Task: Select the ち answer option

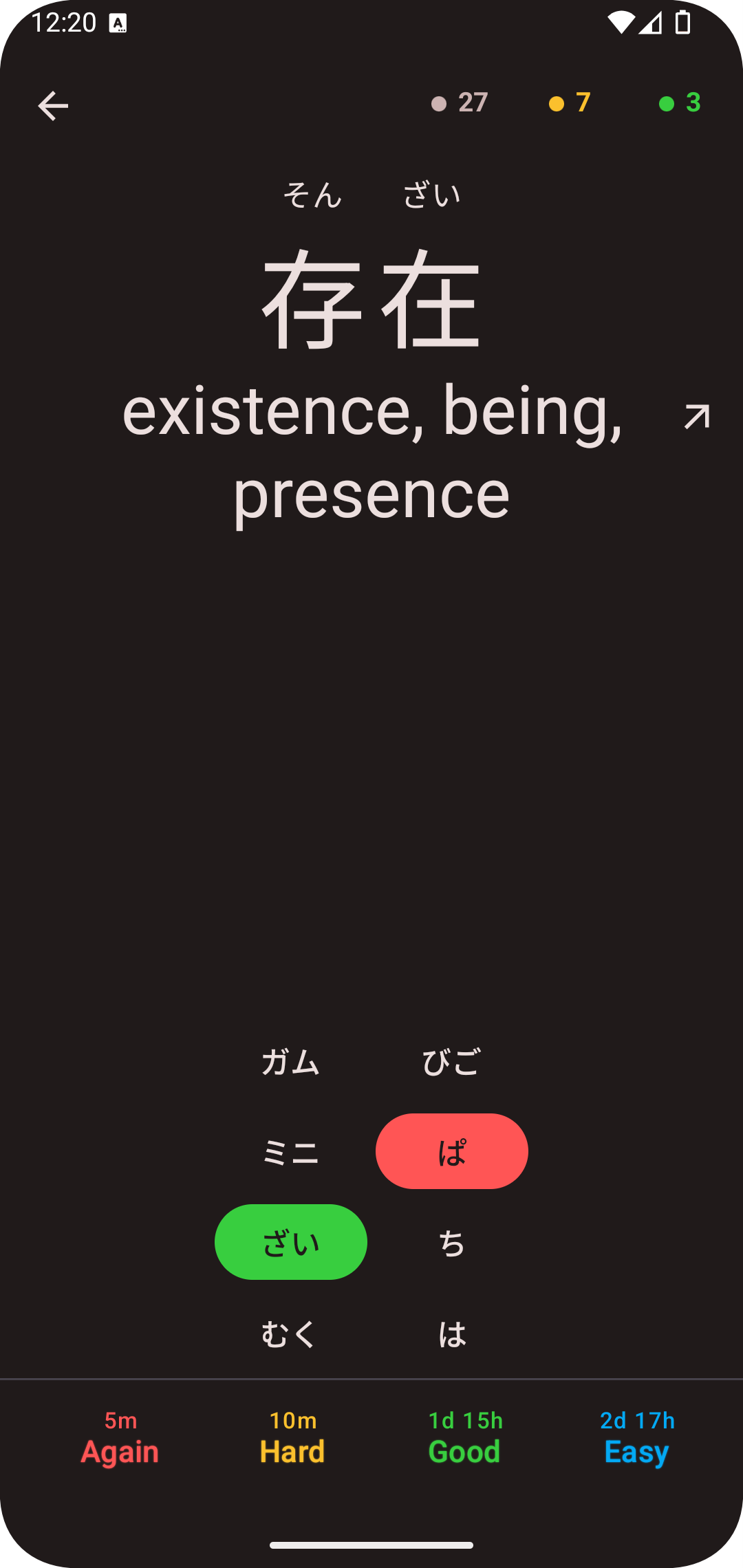Action: pyautogui.click(x=451, y=1243)
